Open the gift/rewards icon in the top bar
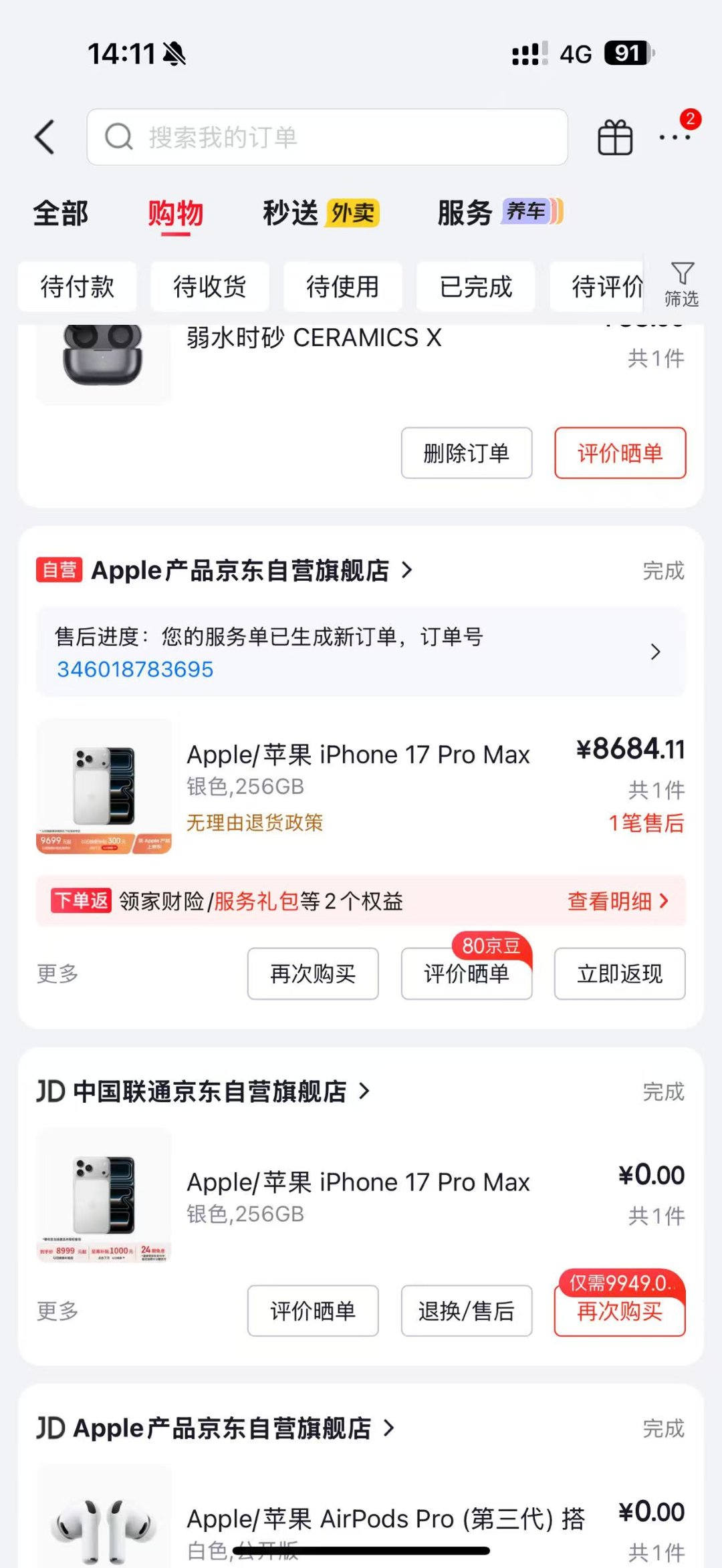Image resolution: width=722 pixels, height=1568 pixels. [614, 137]
